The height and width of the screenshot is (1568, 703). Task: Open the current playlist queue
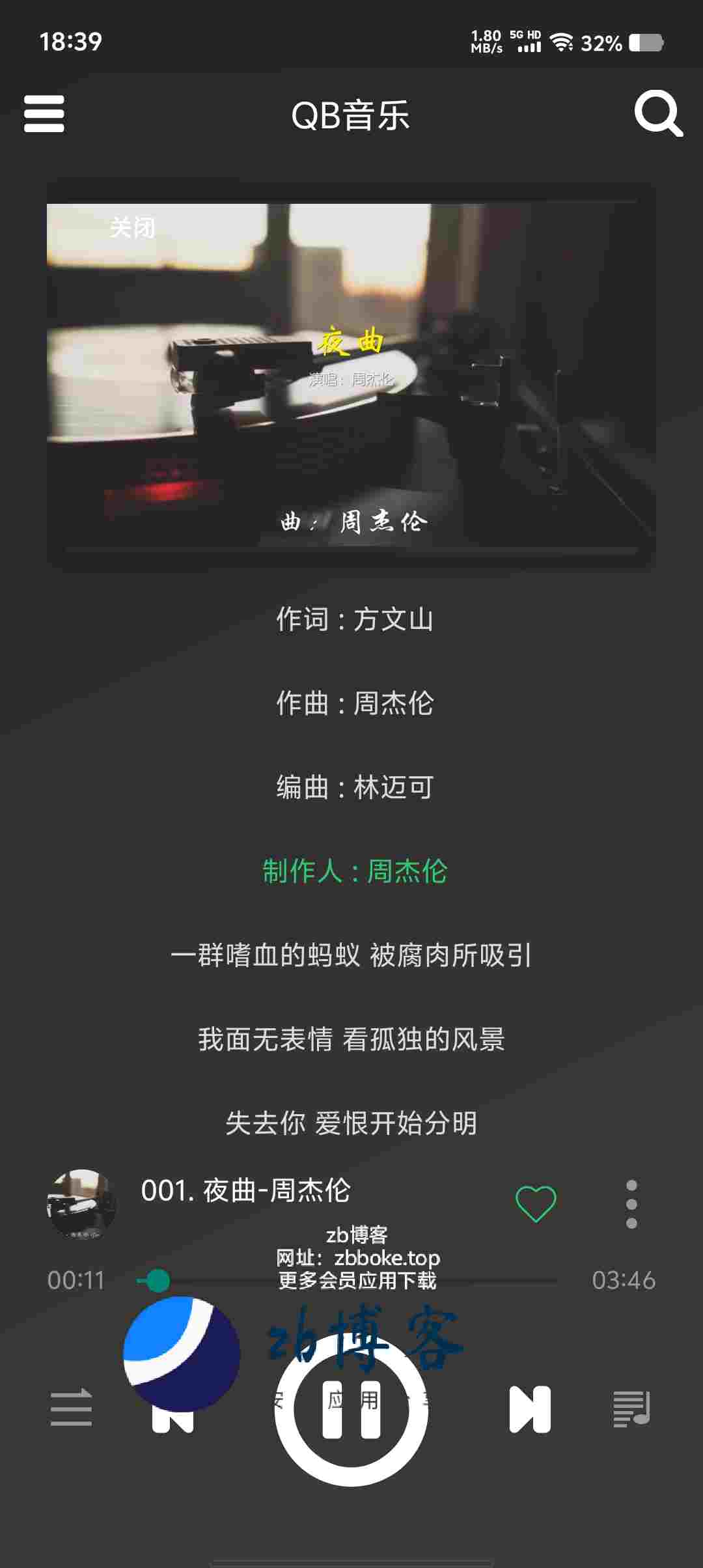(x=631, y=1408)
